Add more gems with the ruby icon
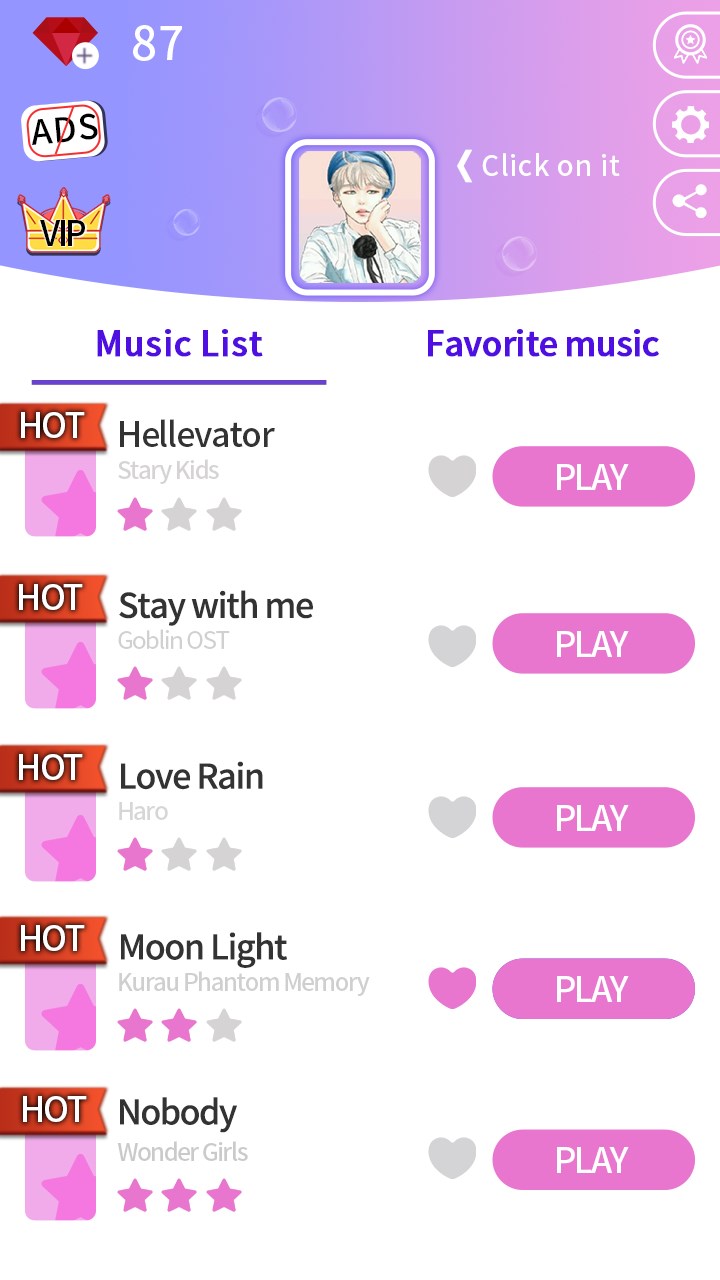 [x=66, y=41]
